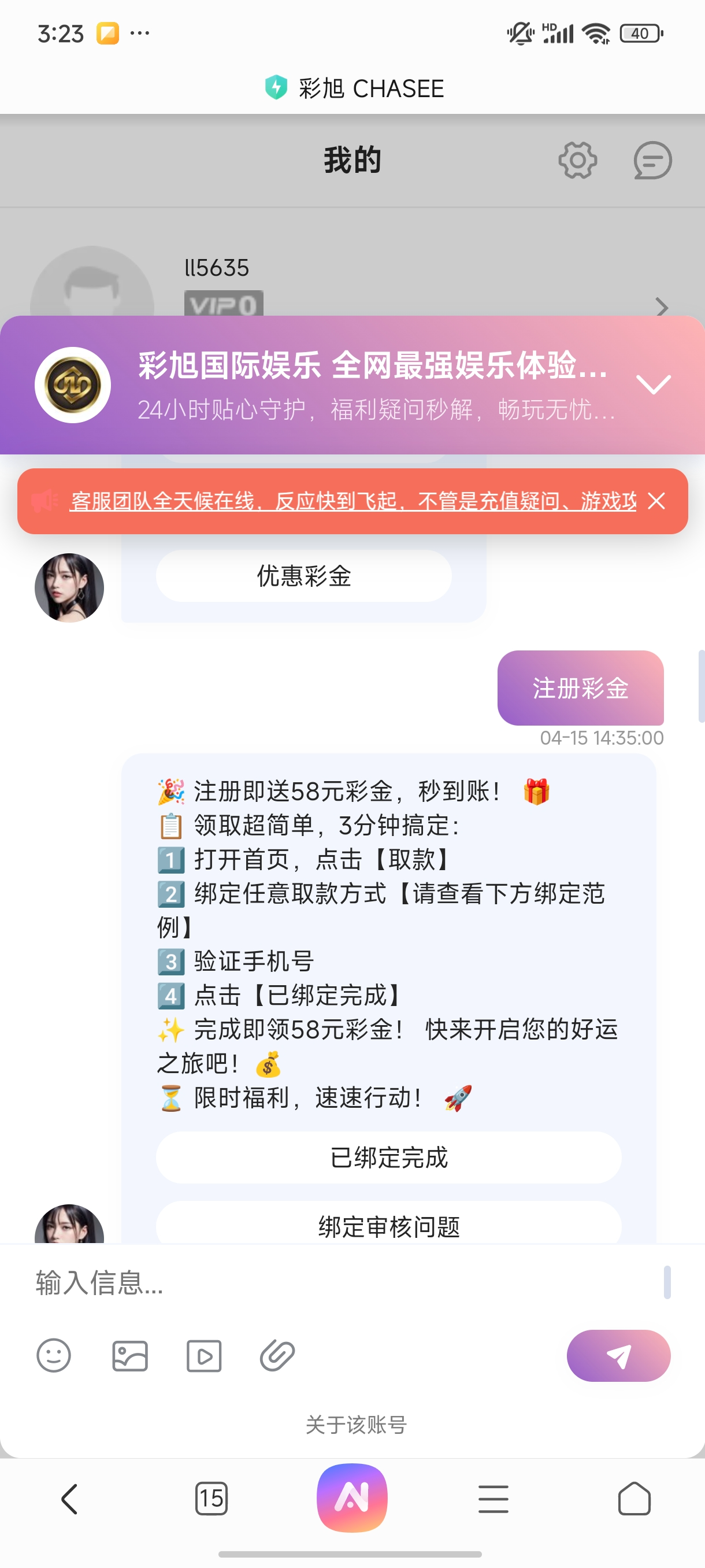Select the 优惠彩金 quick reply

pos(303,576)
